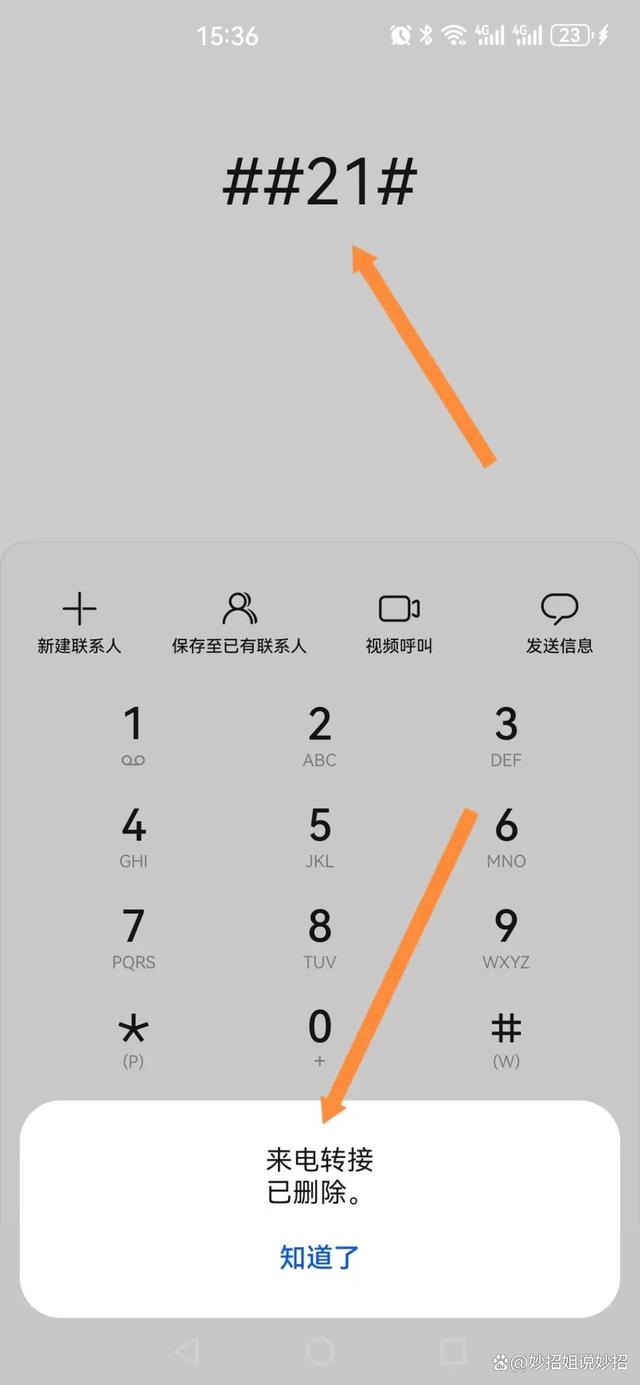Start a video call with 视频呼叫
This screenshot has height=1385, width=640.
click(x=399, y=623)
